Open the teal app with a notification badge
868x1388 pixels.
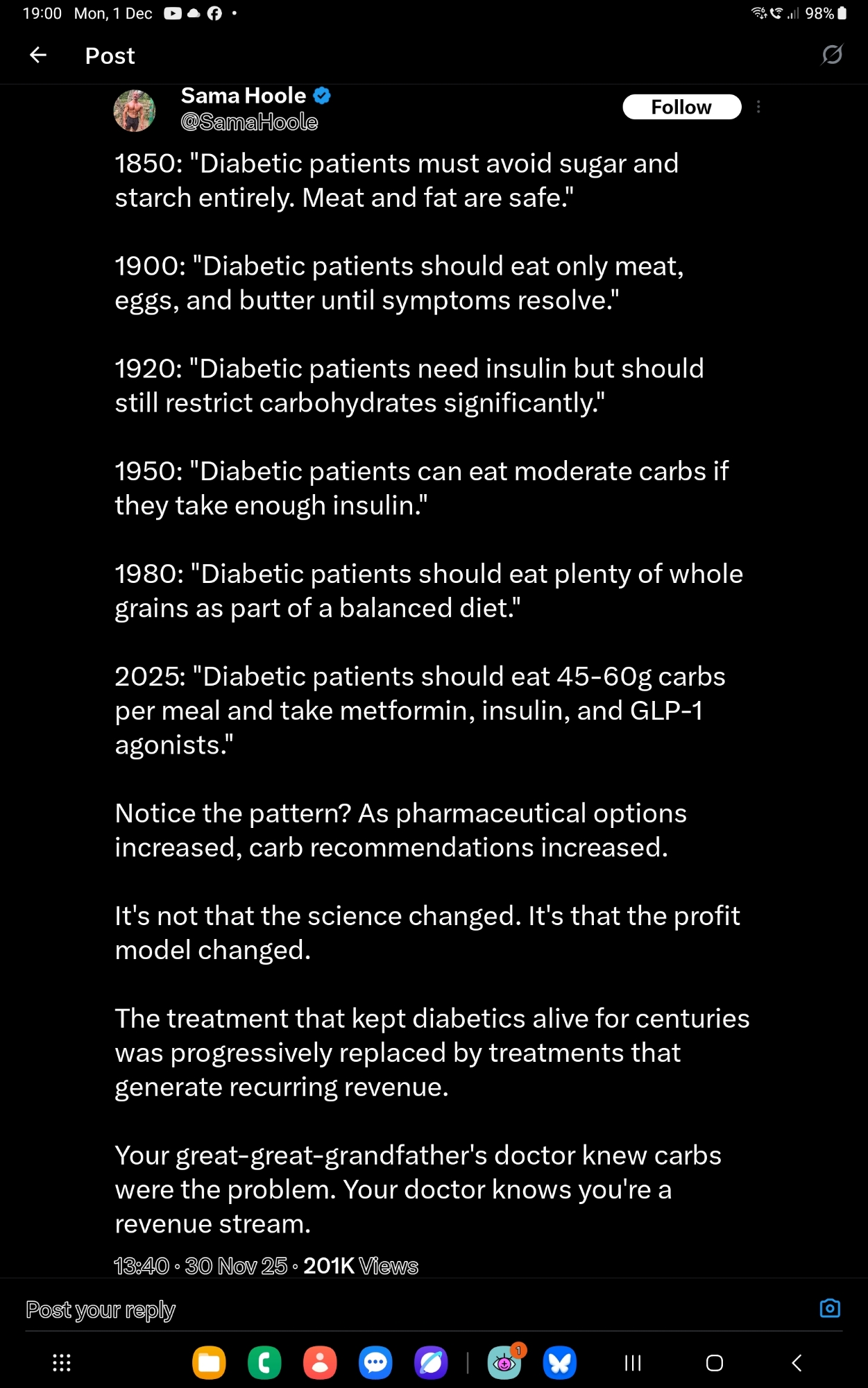(x=504, y=1363)
